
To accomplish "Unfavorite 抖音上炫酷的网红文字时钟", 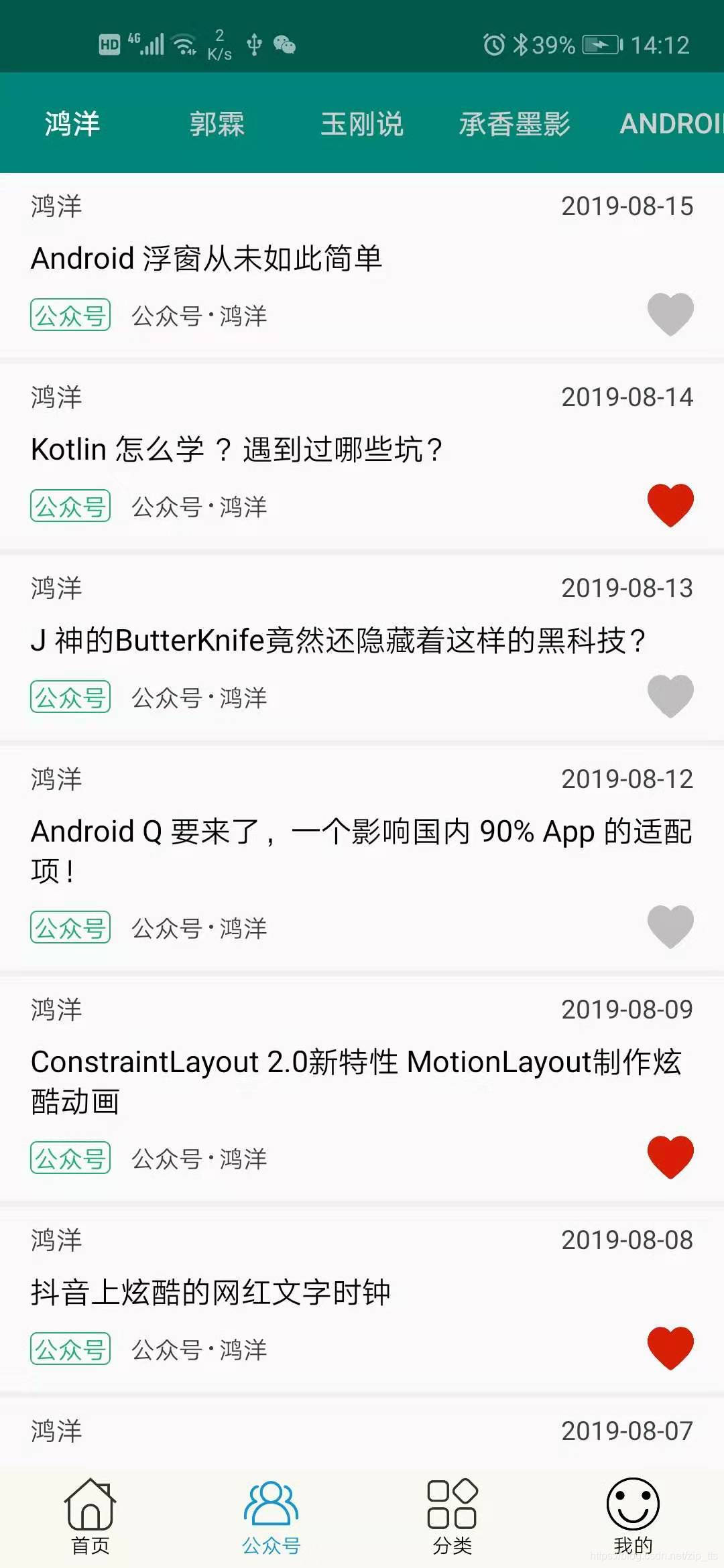I will [x=670, y=1348].
